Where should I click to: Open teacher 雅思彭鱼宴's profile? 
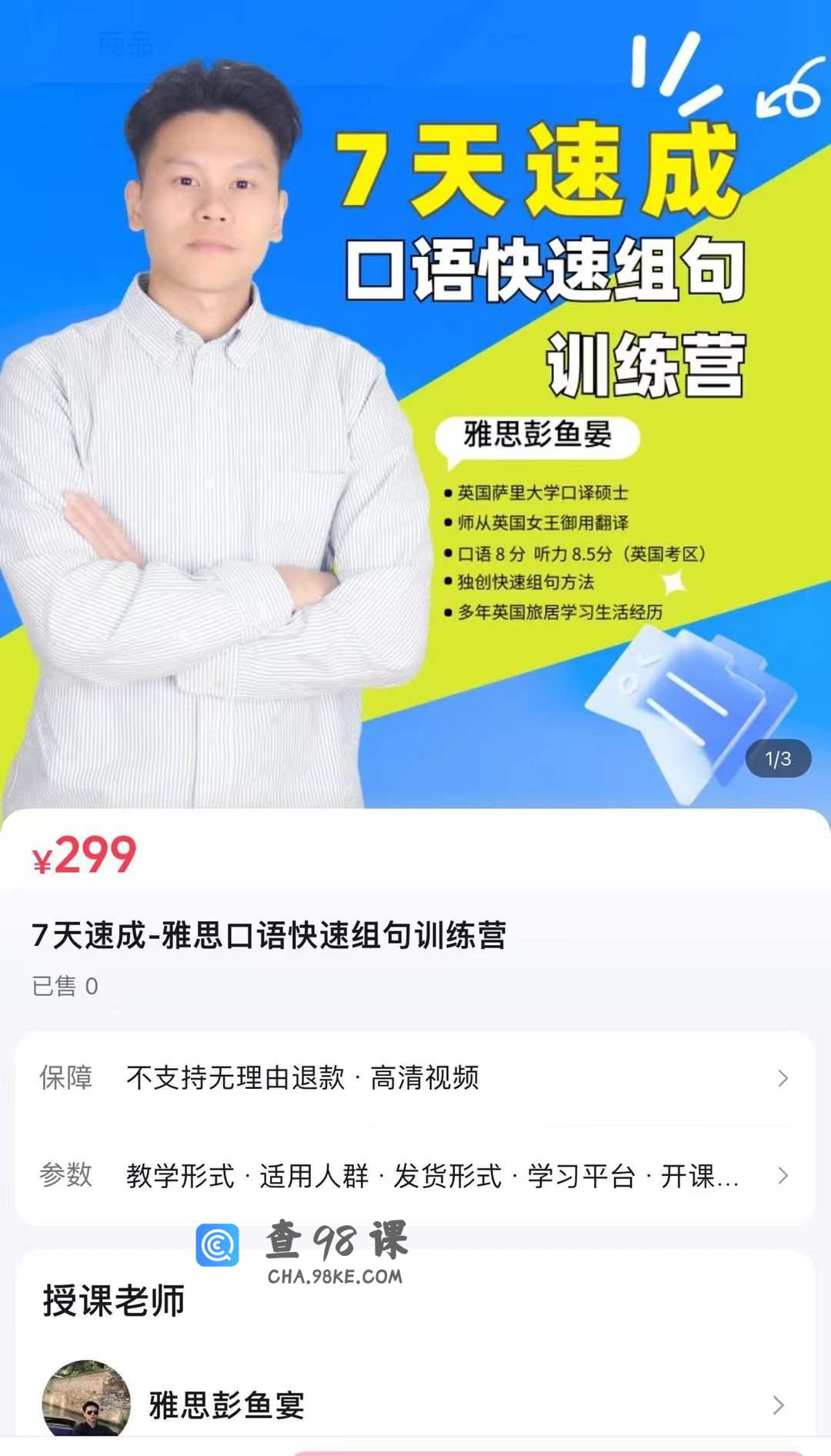click(x=415, y=1404)
